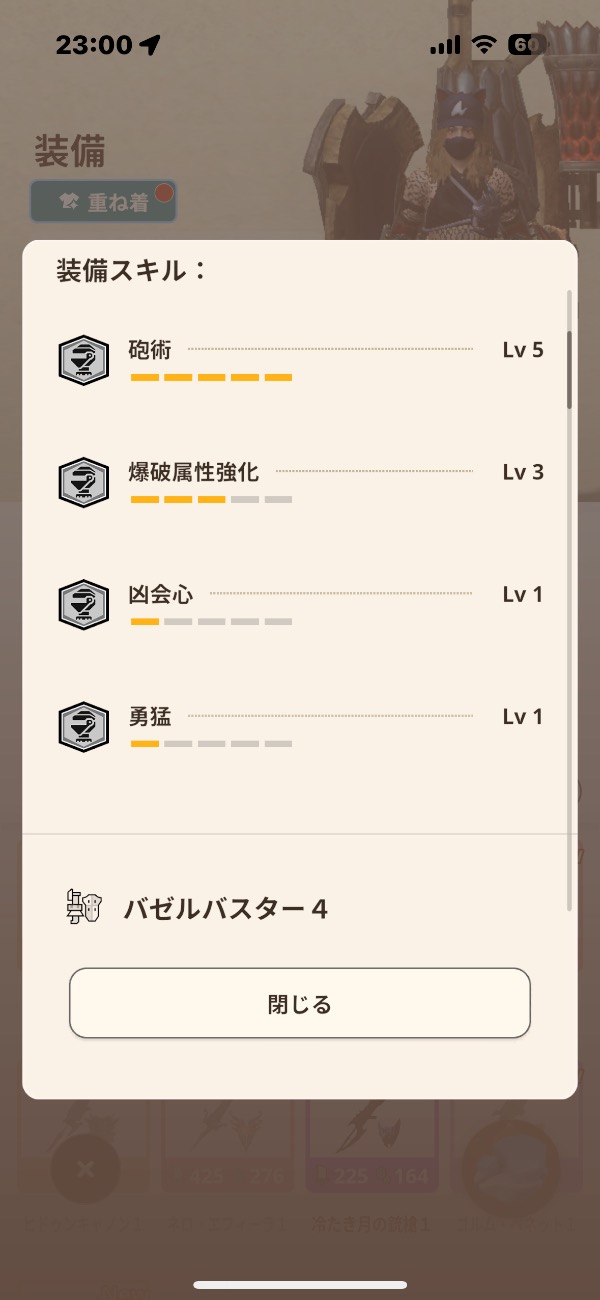View the 爆破属性強化 skill details
The image size is (600, 1300).
pyautogui.click(x=300, y=482)
